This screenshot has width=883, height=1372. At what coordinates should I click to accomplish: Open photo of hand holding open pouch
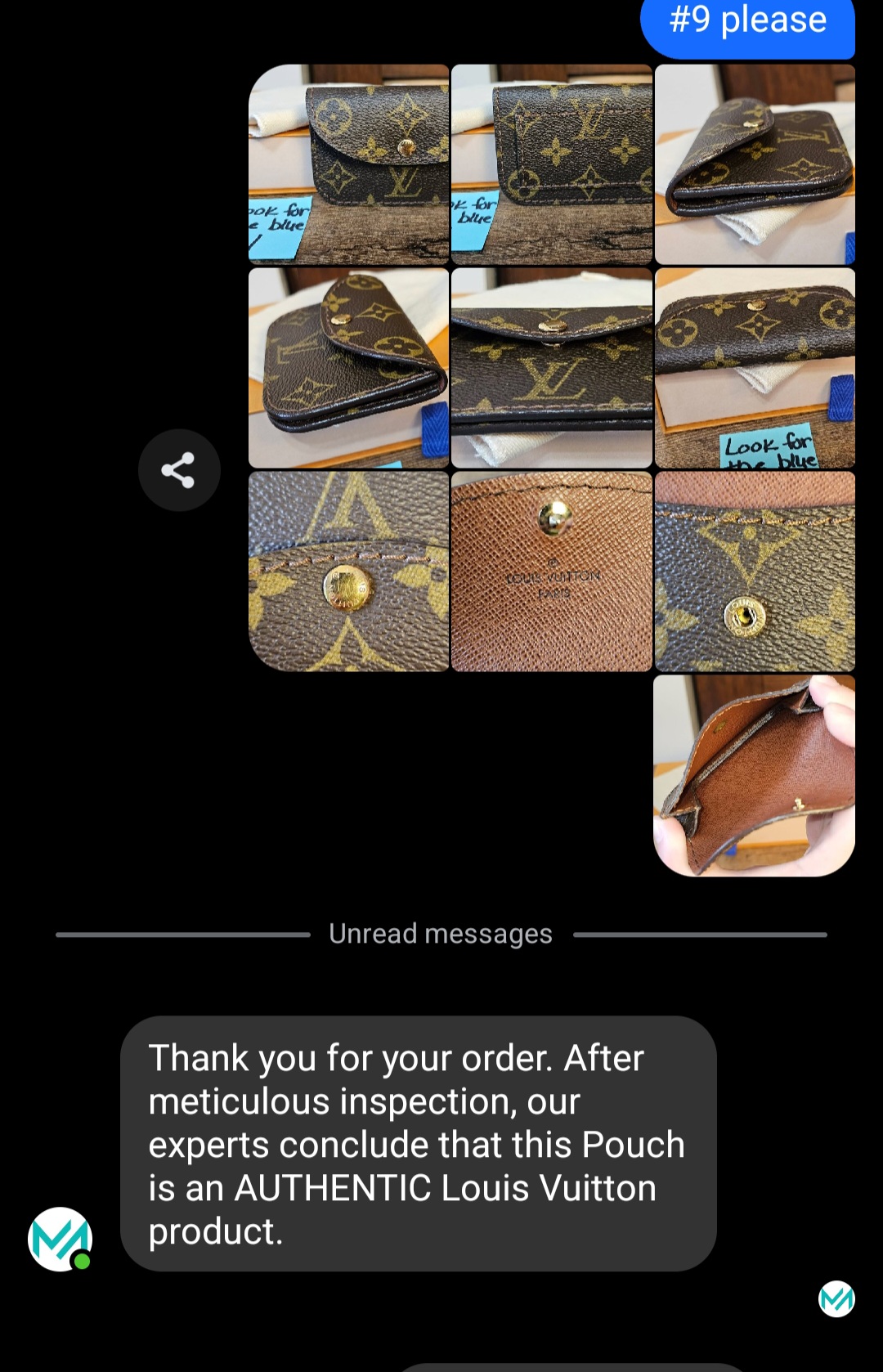754,775
